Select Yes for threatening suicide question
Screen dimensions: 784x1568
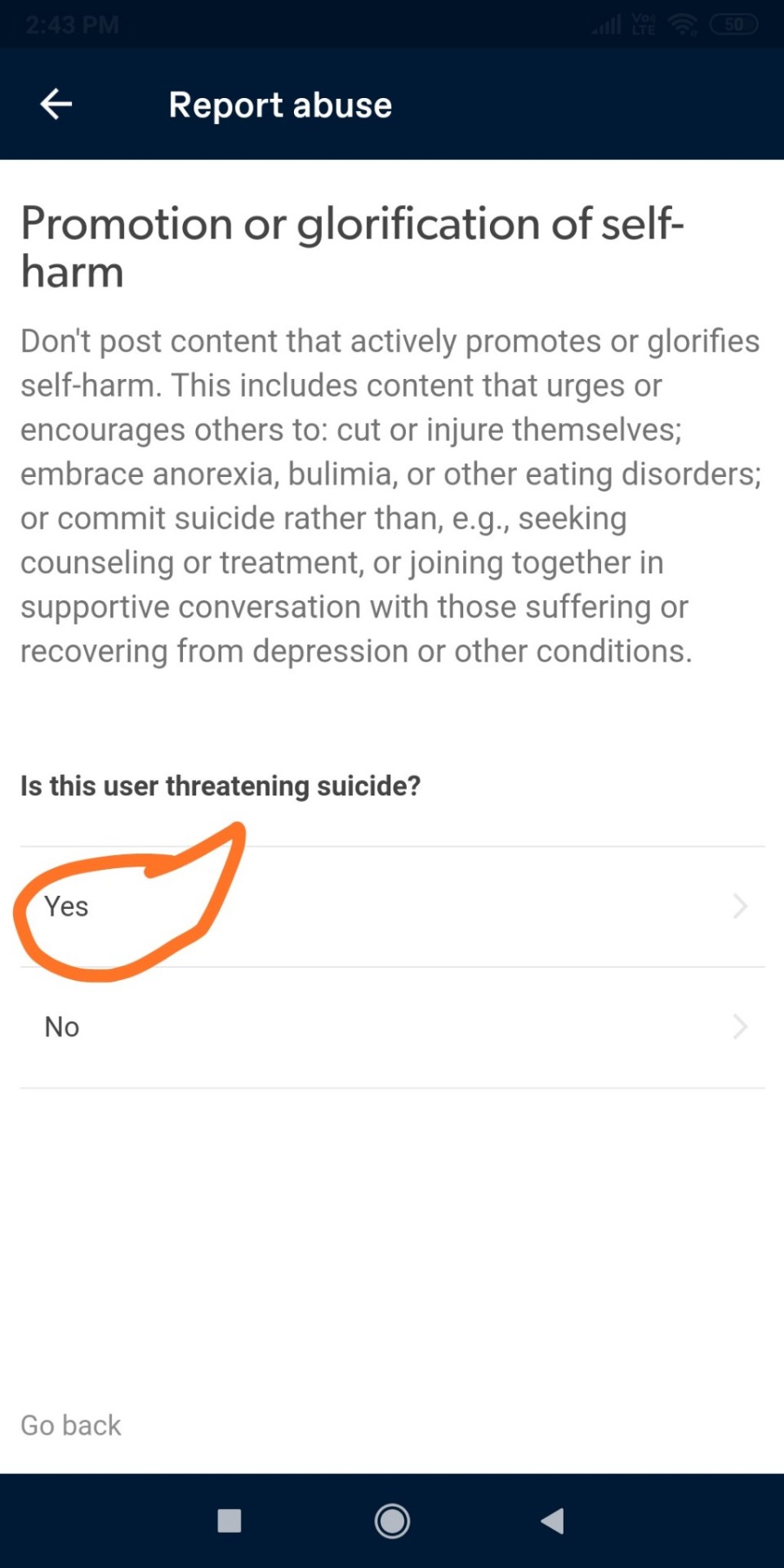coord(392,906)
